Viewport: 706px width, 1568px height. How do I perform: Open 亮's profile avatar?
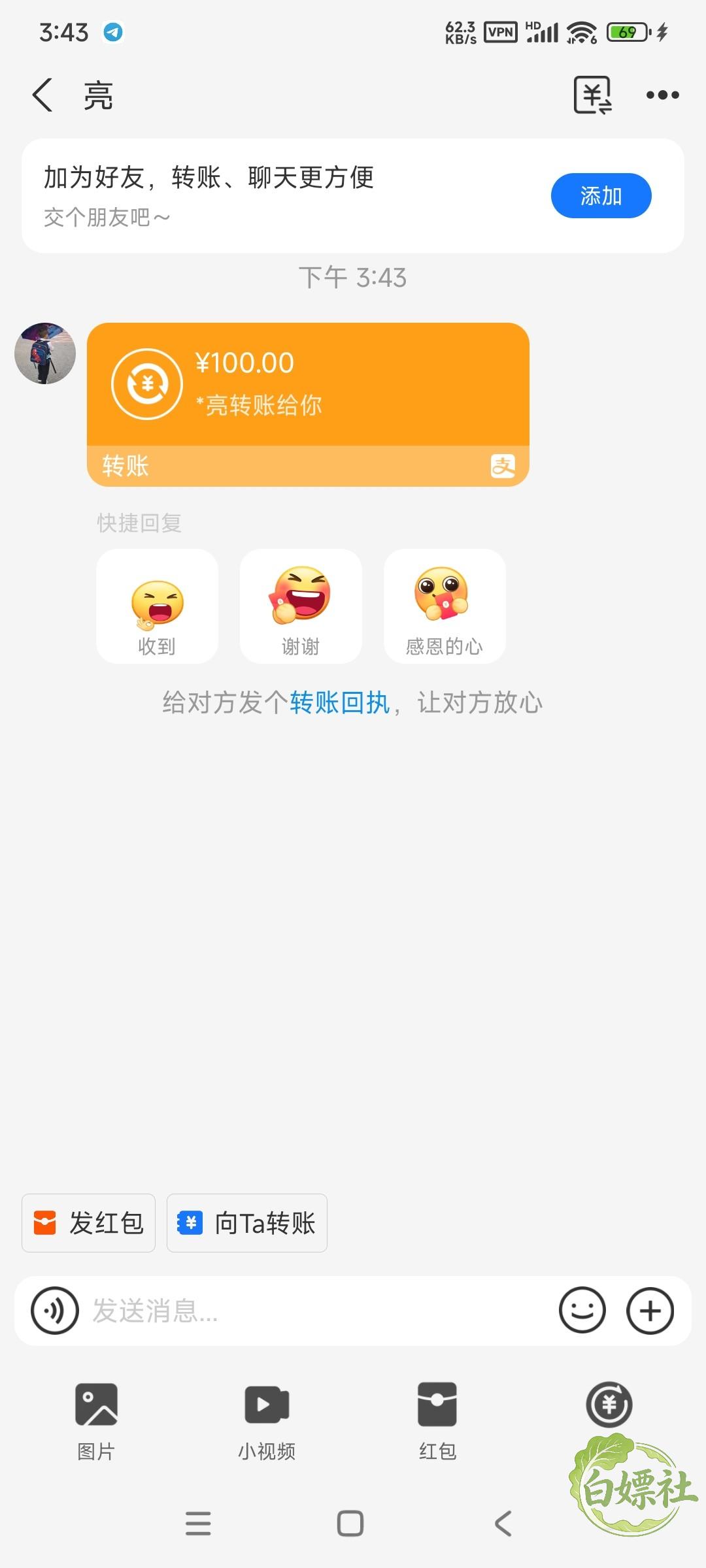coord(45,353)
